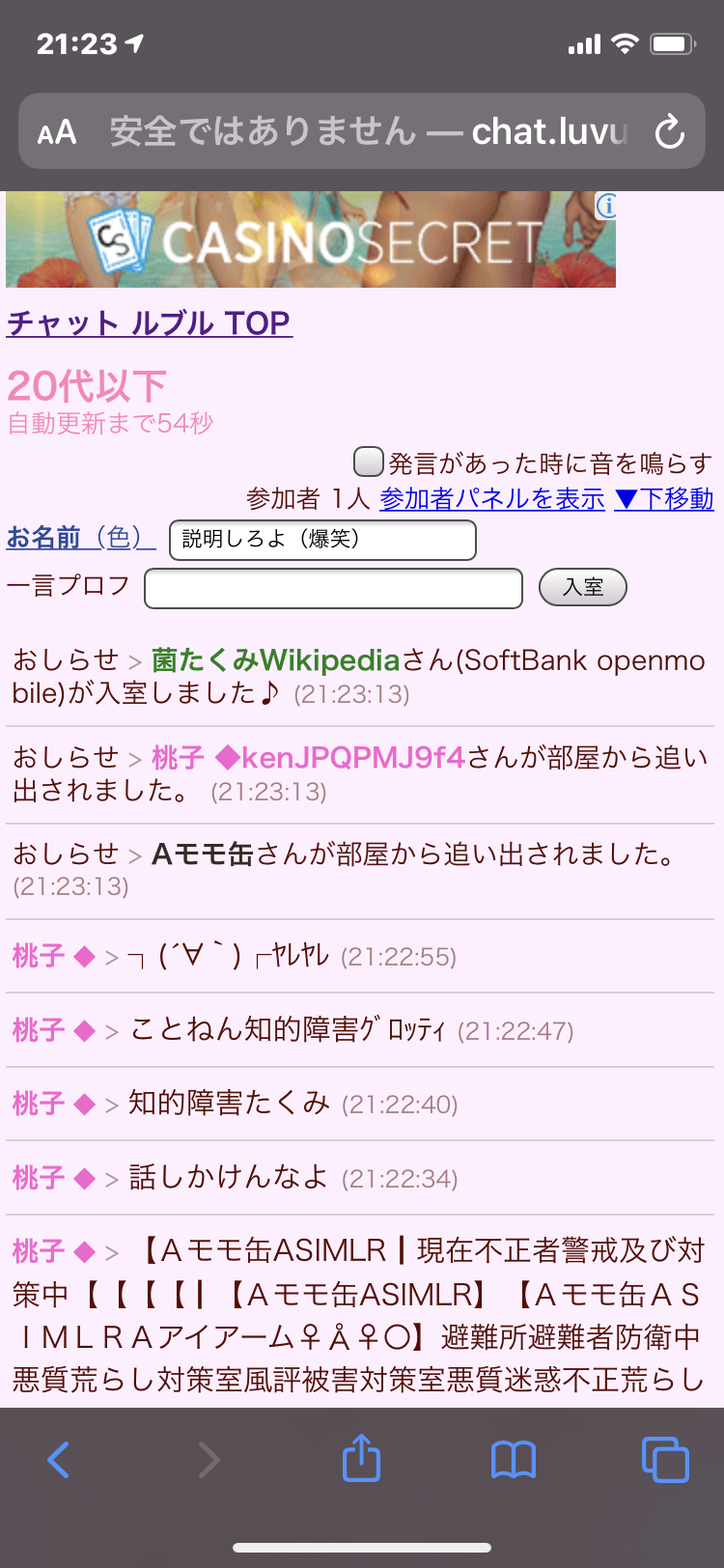Open the お名前（色） color link
This screenshot has height=1568, width=724.
(x=81, y=537)
